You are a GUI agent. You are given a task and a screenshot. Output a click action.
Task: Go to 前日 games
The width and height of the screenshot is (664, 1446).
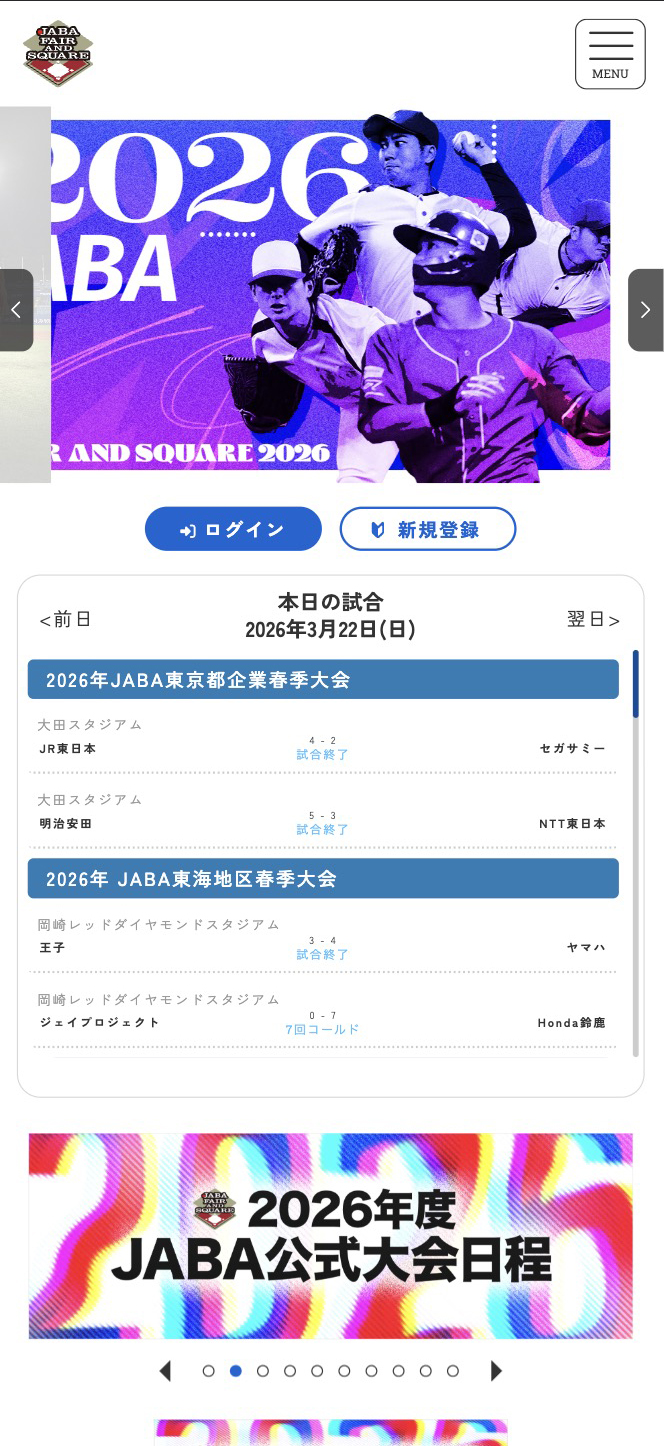coord(65,620)
